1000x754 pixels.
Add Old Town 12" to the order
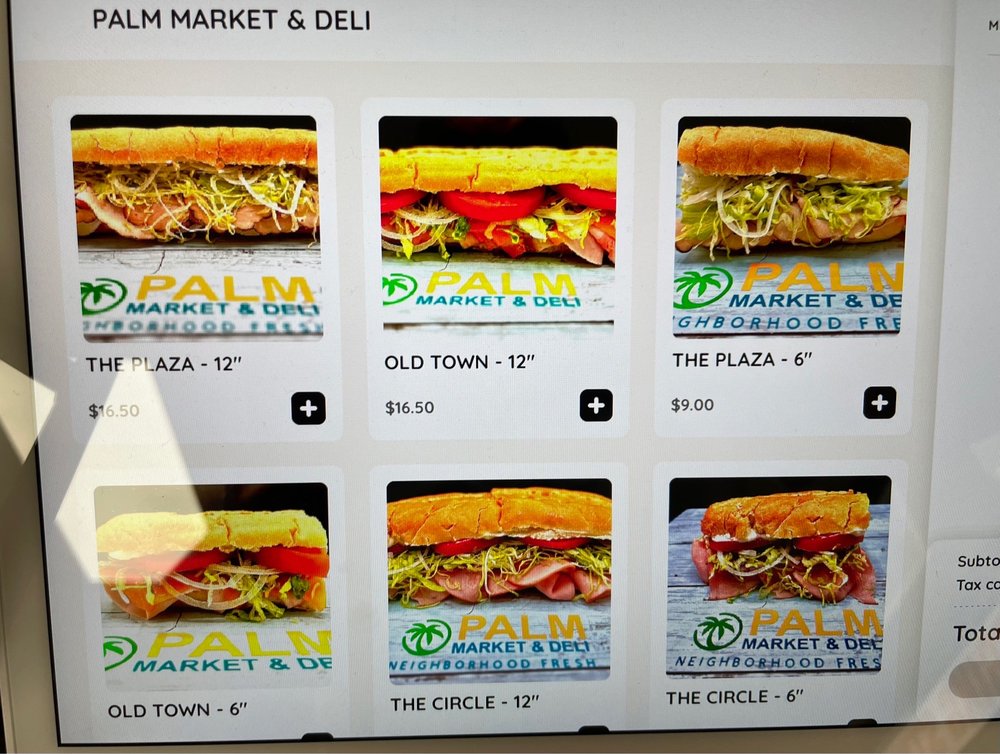596,405
